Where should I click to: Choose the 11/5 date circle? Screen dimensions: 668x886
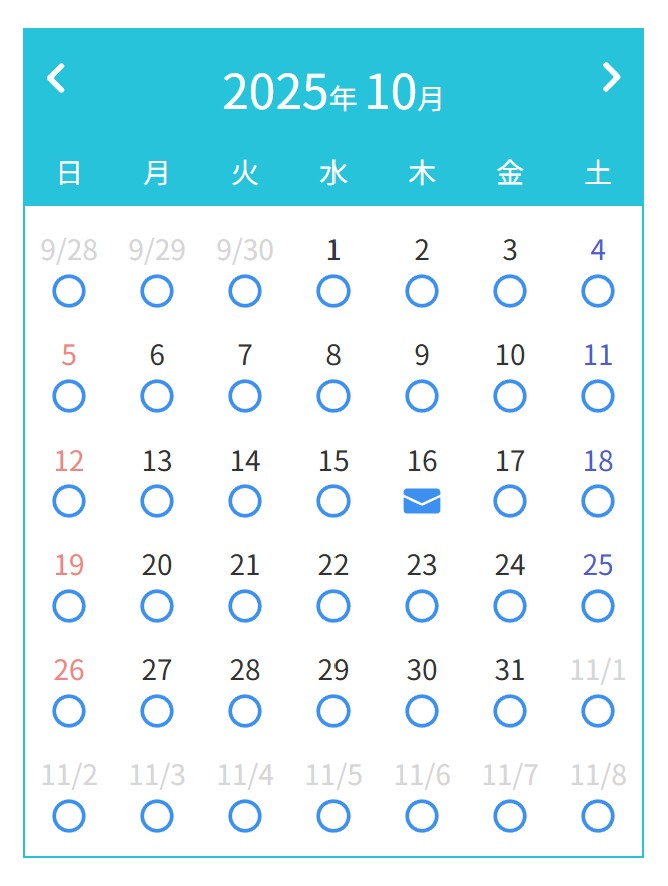coord(333,816)
